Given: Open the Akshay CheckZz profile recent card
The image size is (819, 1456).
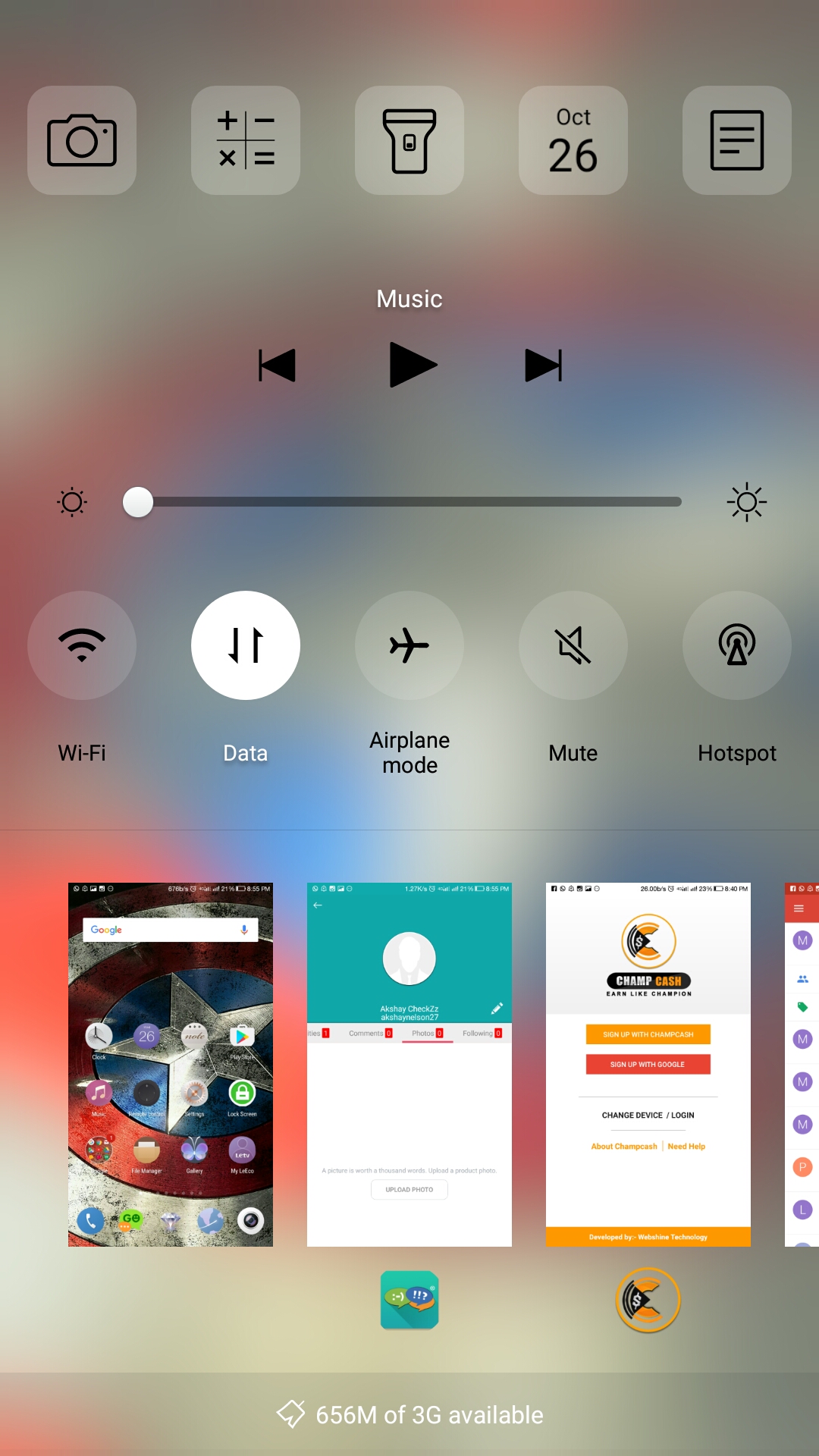Looking at the screenshot, I should coord(409,1064).
